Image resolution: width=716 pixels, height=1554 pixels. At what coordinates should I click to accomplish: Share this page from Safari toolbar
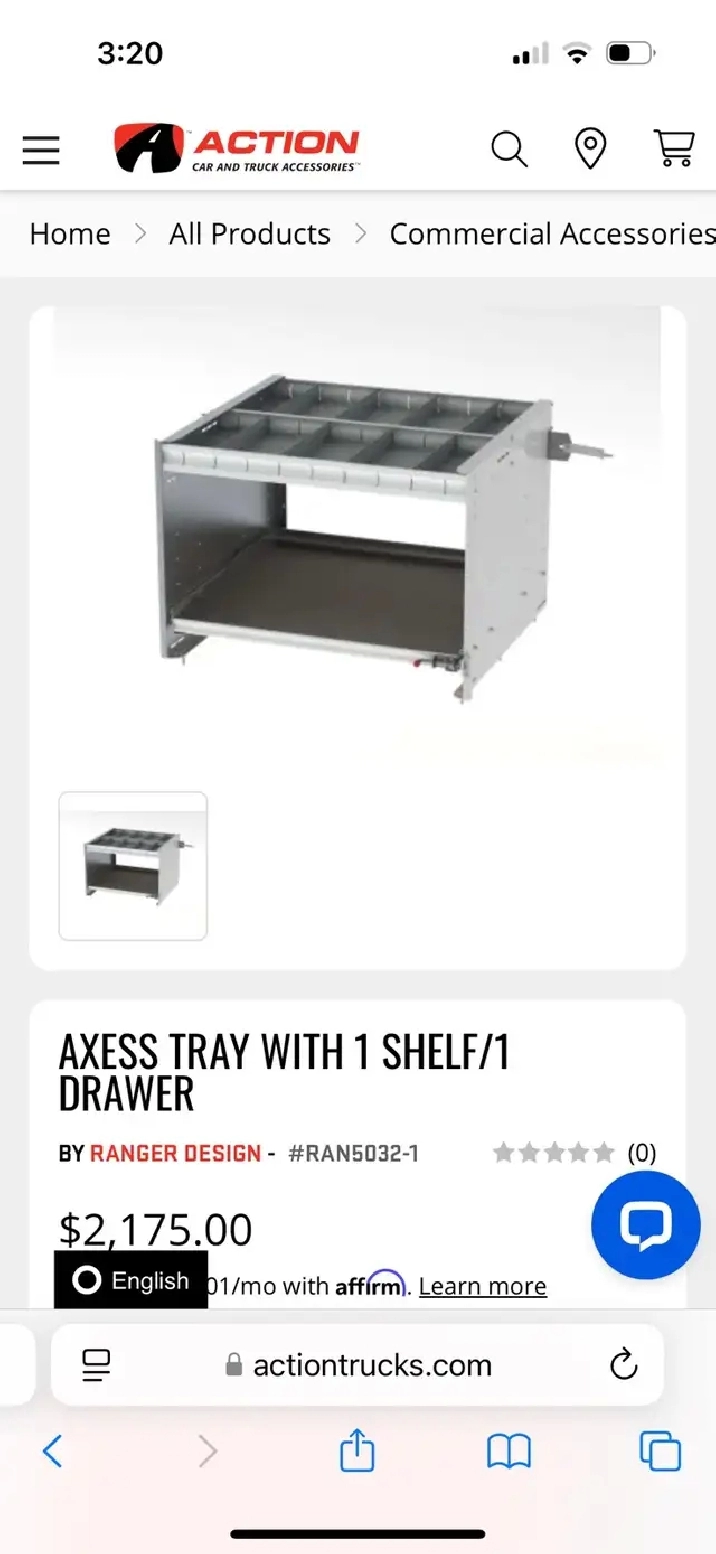click(x=357, y=1451)
